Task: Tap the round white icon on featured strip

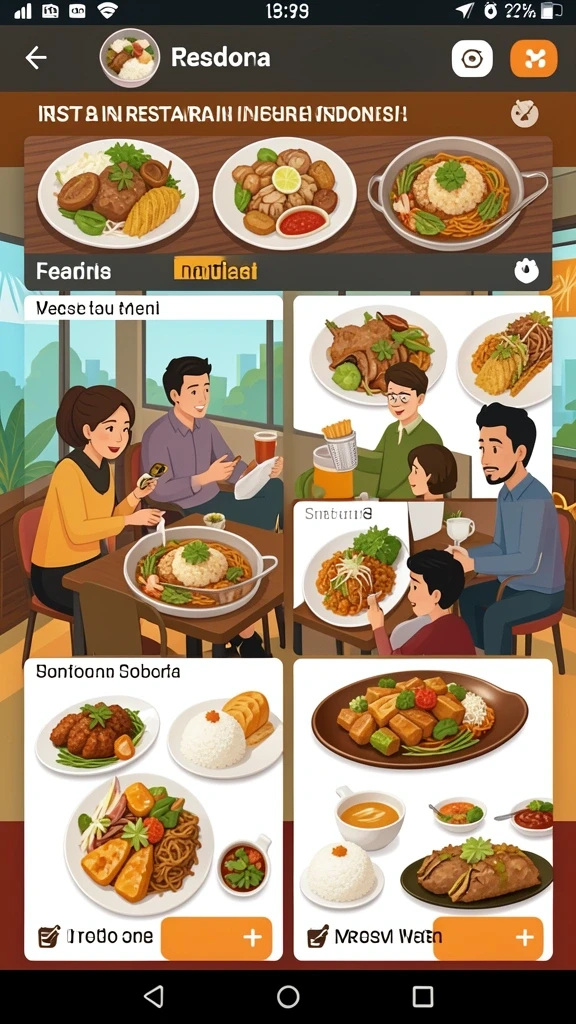Action: (526, 271)
